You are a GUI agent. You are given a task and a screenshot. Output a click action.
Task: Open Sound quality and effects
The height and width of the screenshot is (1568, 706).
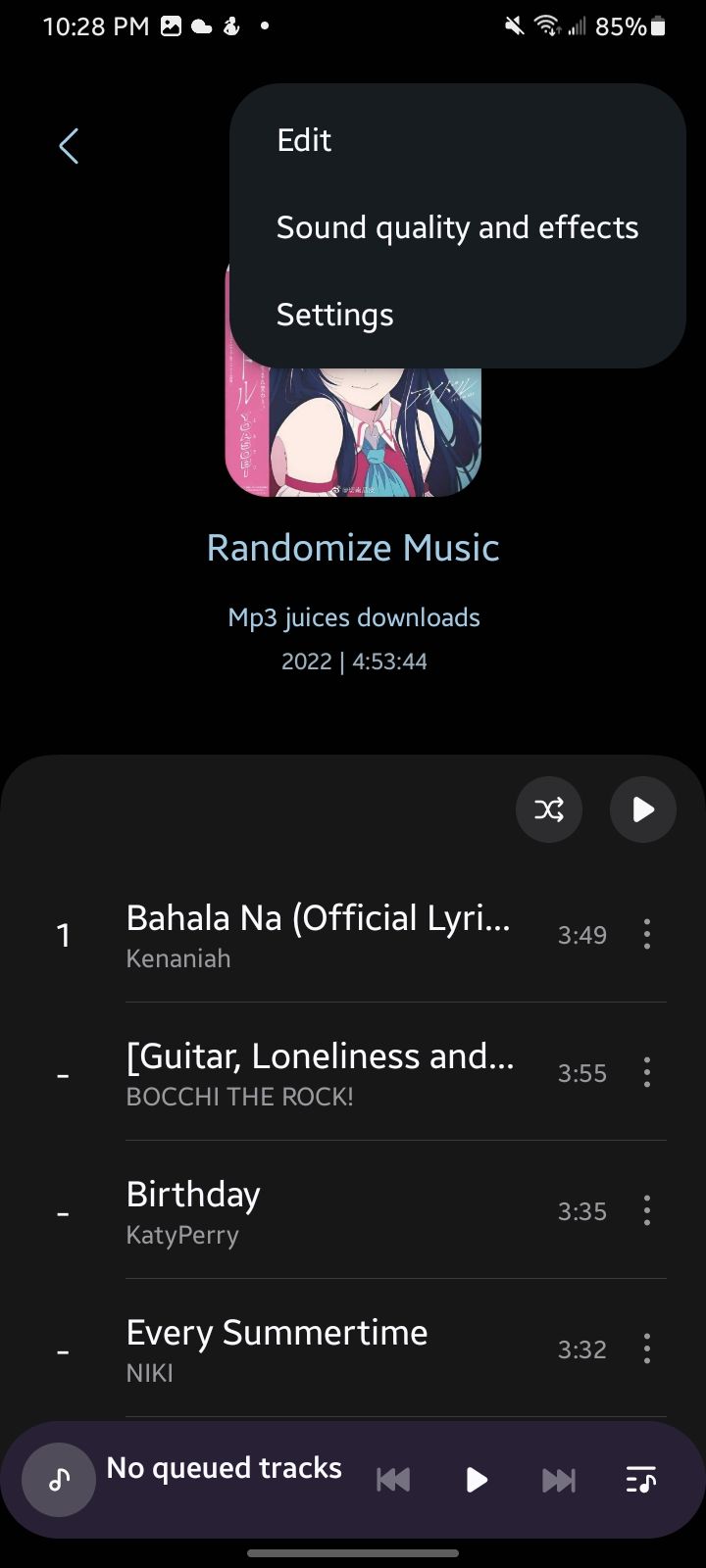pyautogui.click(x=457, y=227)
